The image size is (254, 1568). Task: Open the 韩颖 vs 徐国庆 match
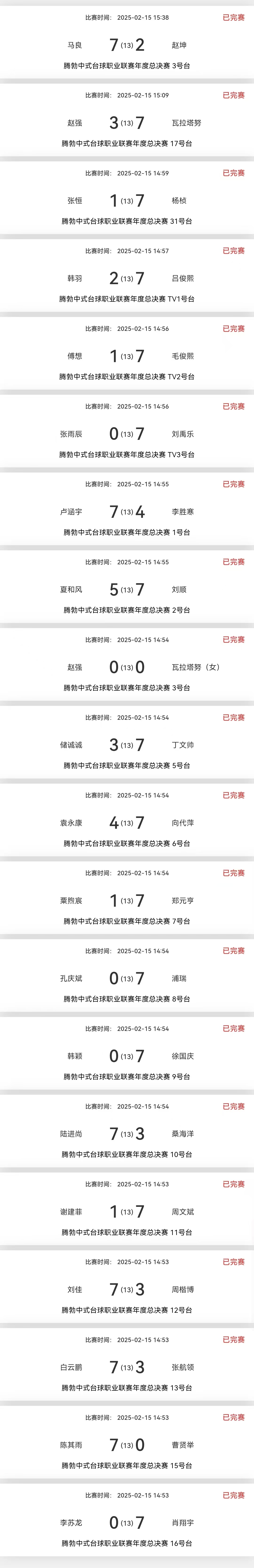click(127, 1056)
